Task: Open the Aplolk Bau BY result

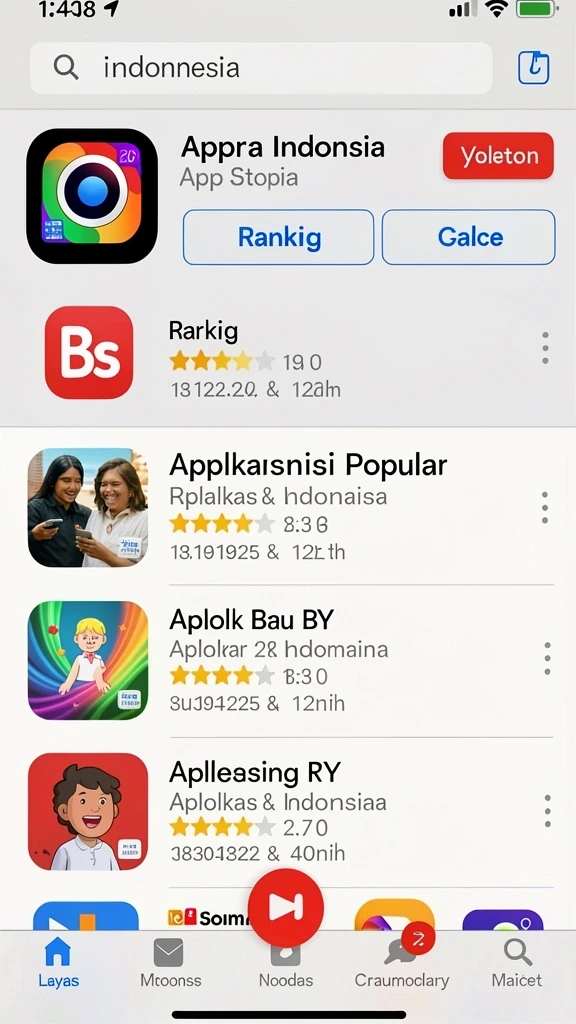Action: pos(288,660)
